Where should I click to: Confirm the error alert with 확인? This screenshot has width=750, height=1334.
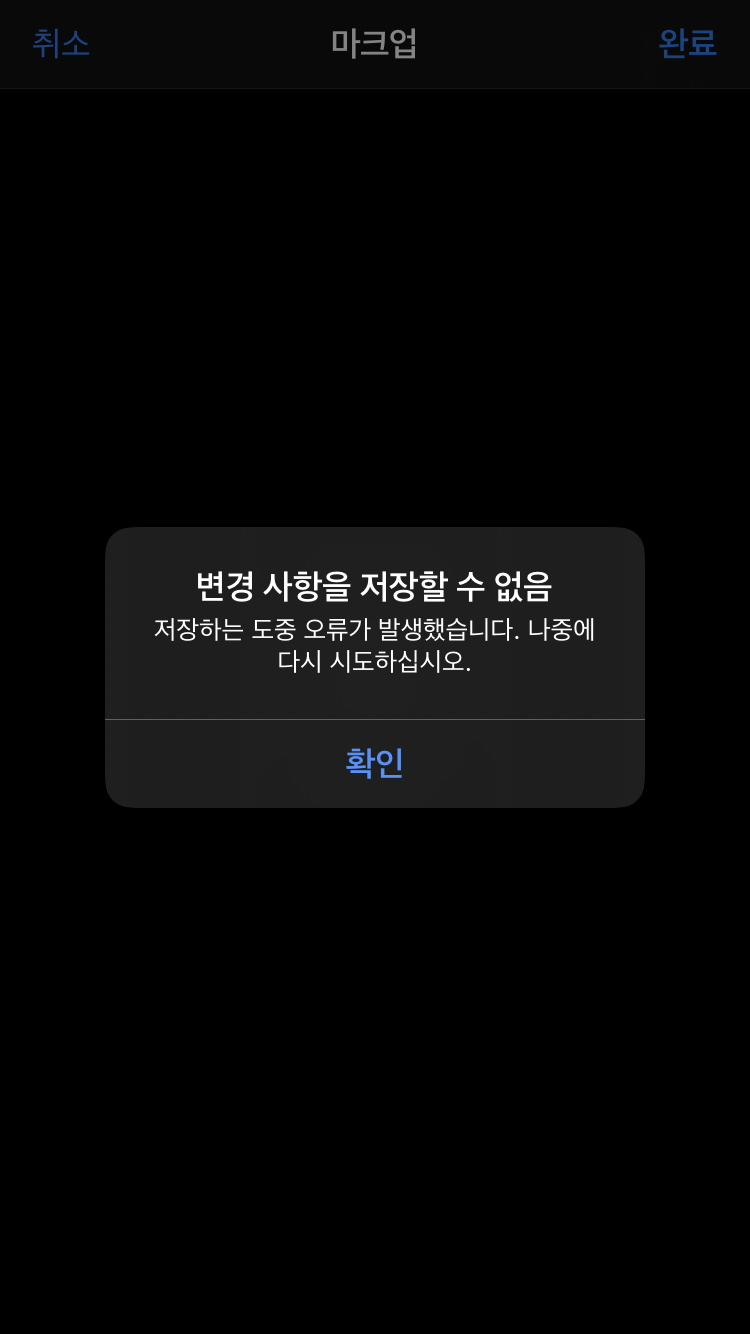pyautogui.click(x=374, y=763)
